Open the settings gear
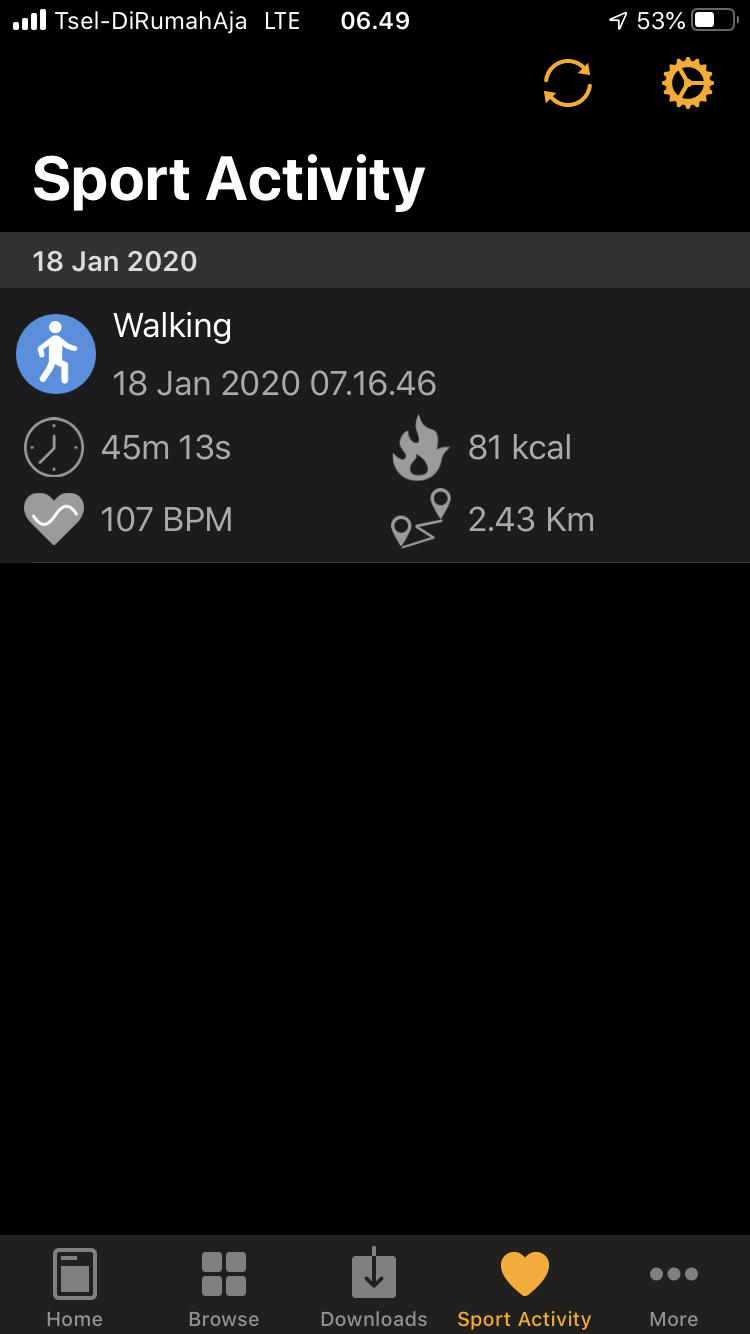The width and height of the screenshot is (750, 1334). click(x=688, y=83)
